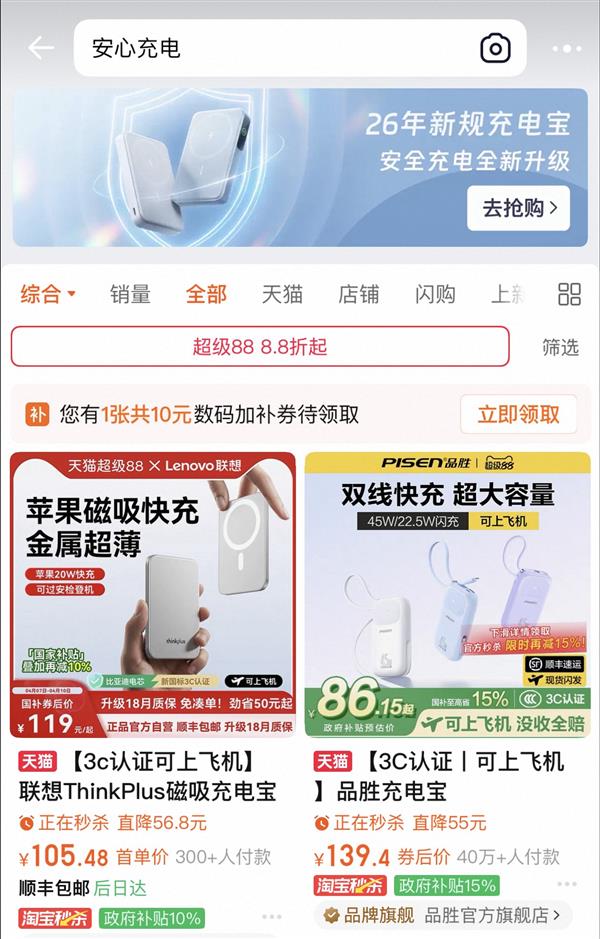Go back using the arrow icon
Viewport: 600px width, 939px height.
click(41, 48)
